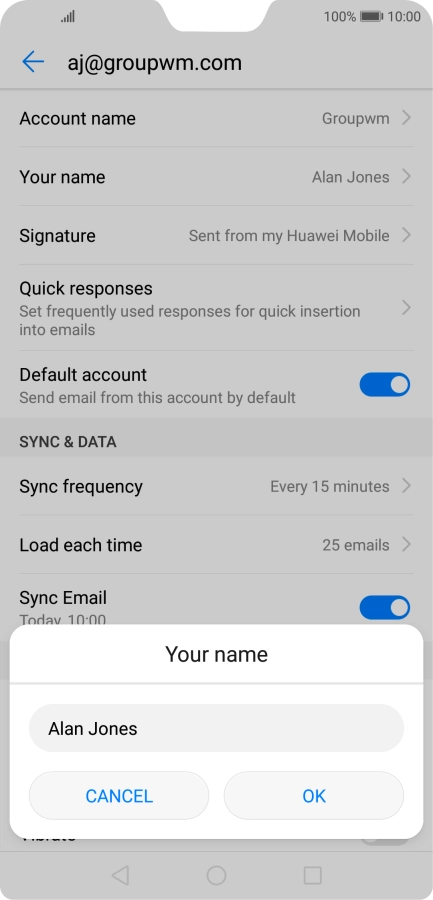Open the Signature setting
The height and width of the screenshot is (900, 433).
216,235
